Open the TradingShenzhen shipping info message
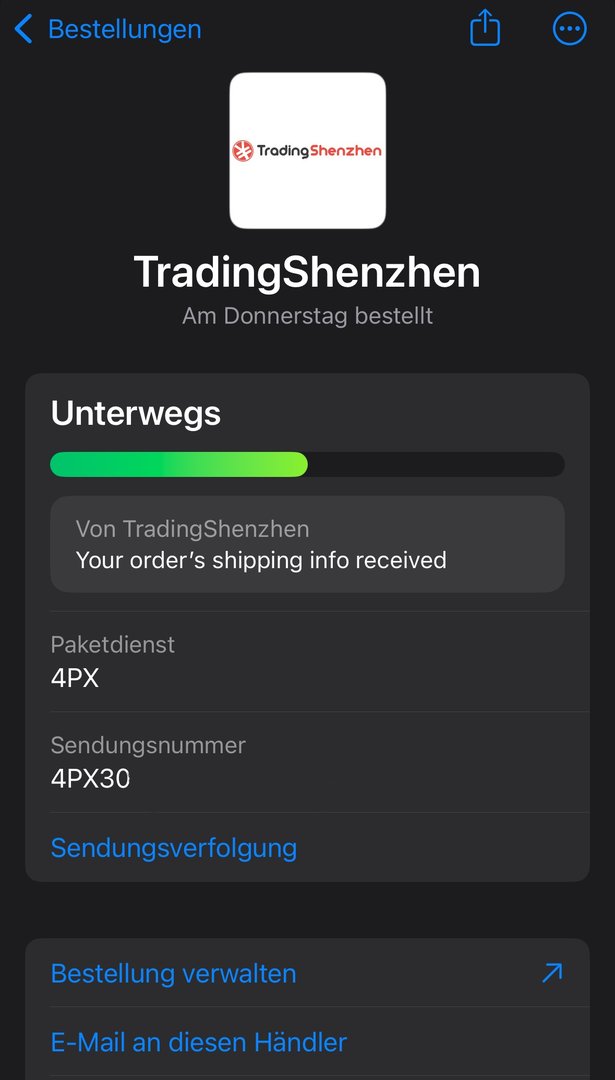Image resolution: width=615 pixels, height=1080 pixels. [307, 544]
